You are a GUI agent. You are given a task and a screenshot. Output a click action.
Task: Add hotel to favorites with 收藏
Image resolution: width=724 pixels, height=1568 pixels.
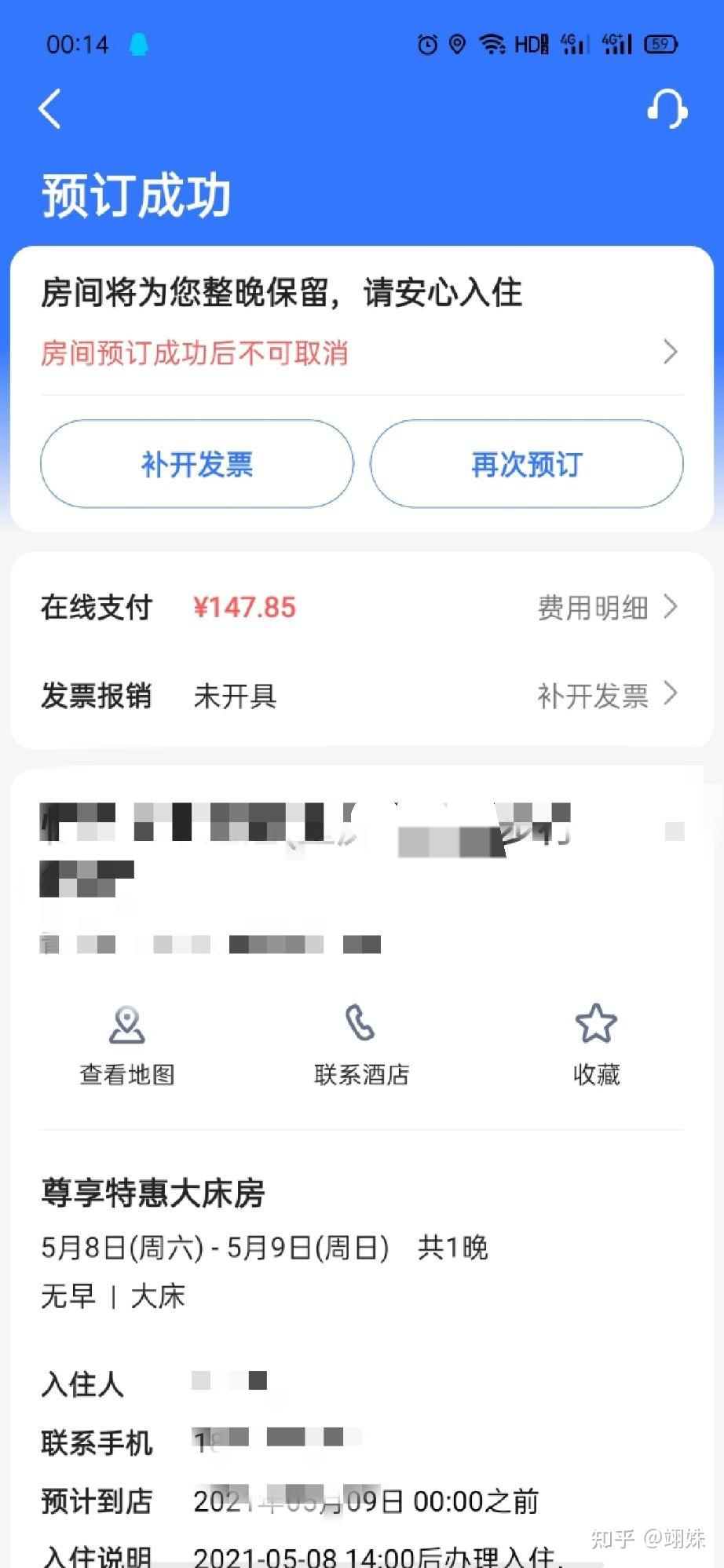click(596, 1045)
